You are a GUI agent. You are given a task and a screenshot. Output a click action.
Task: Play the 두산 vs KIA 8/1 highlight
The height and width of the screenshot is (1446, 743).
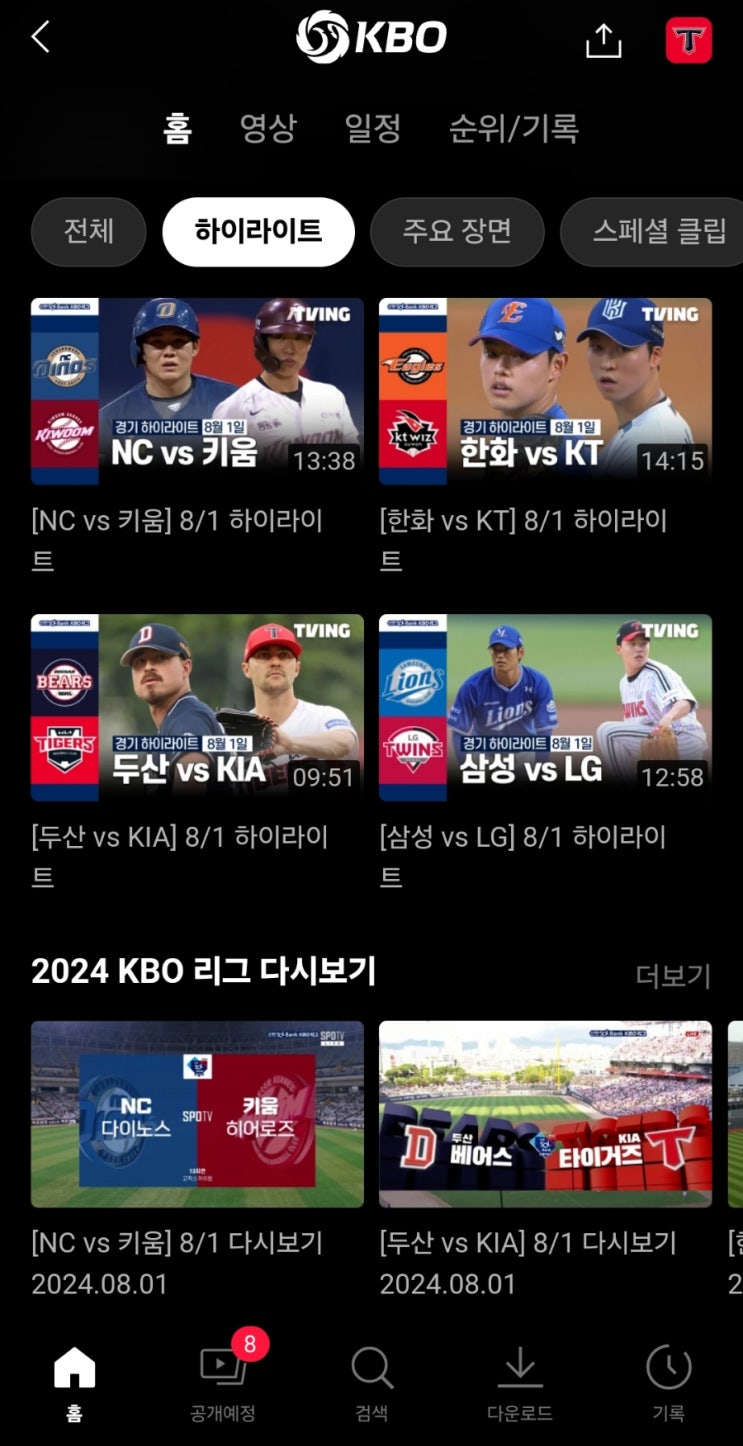pos(197,707)
